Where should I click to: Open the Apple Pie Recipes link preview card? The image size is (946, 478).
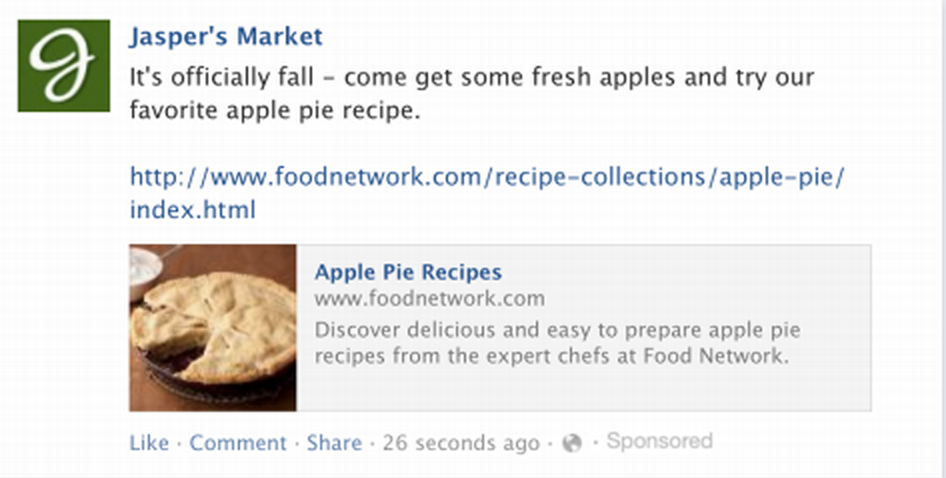coord(500,327)
